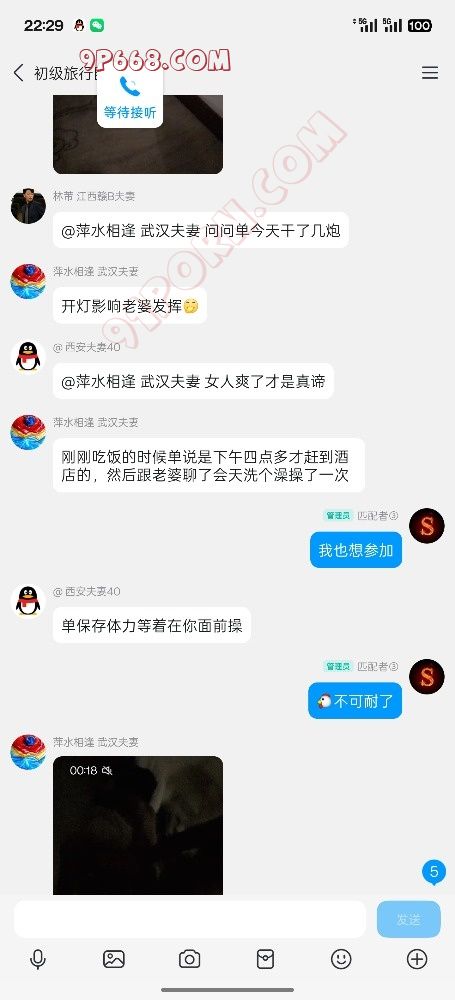Tap the 等待接听 call popup
455x1000 pixels.
click(x=130, y=99)
